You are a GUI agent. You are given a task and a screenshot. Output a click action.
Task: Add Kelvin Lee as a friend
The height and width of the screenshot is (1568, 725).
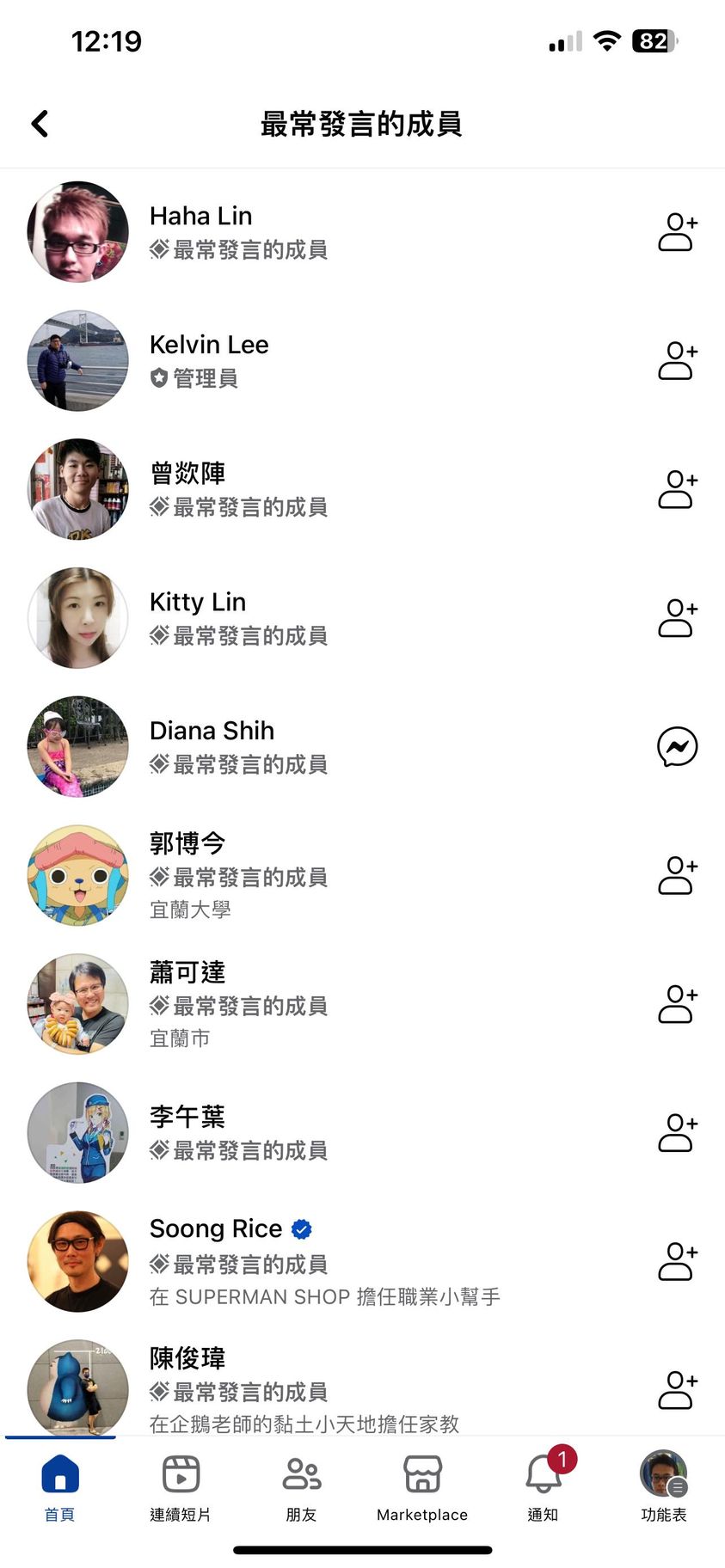(x=677, y=361)
